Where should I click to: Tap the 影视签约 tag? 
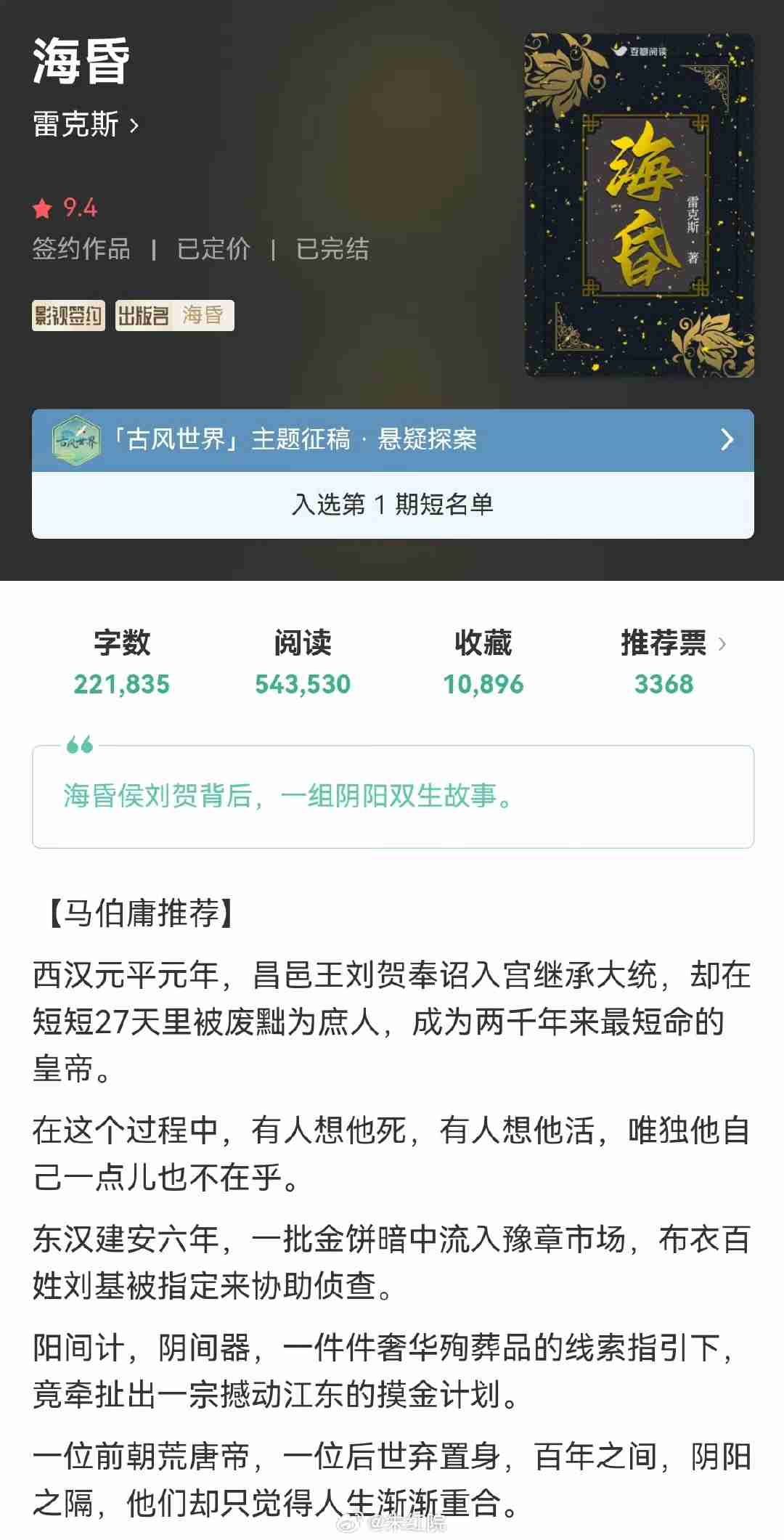tap(68, 316)
